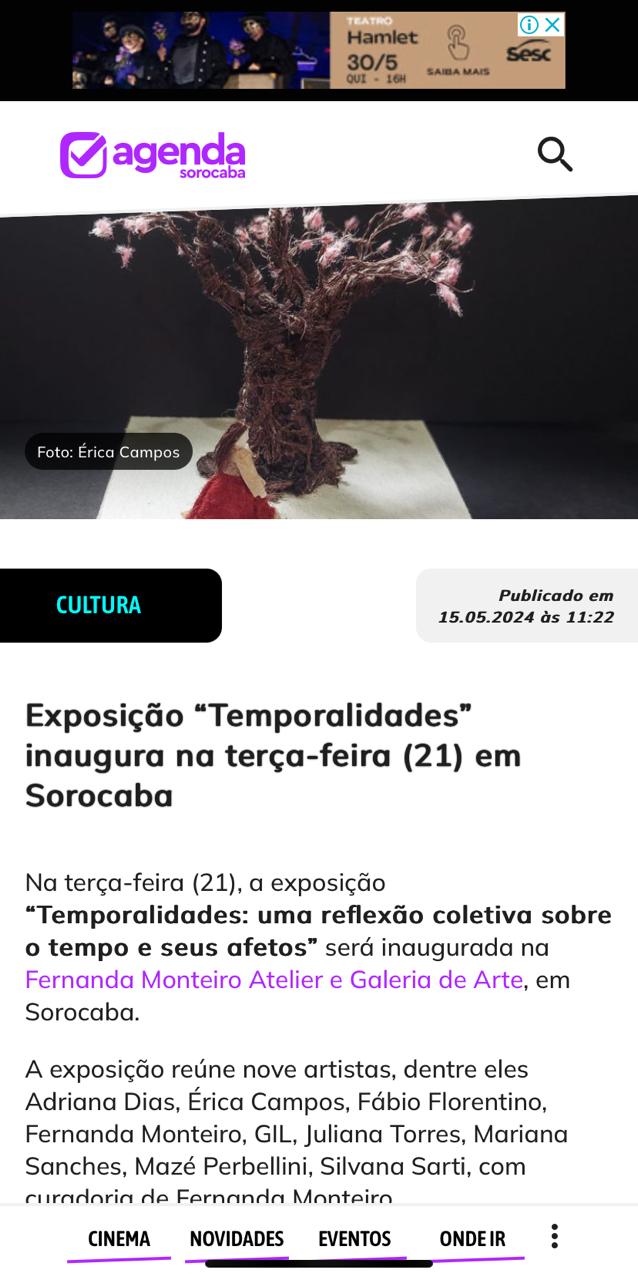Open the Hamlet Sesc advertisement
This screenshot has width=638, height=1280.
point(318,50)
